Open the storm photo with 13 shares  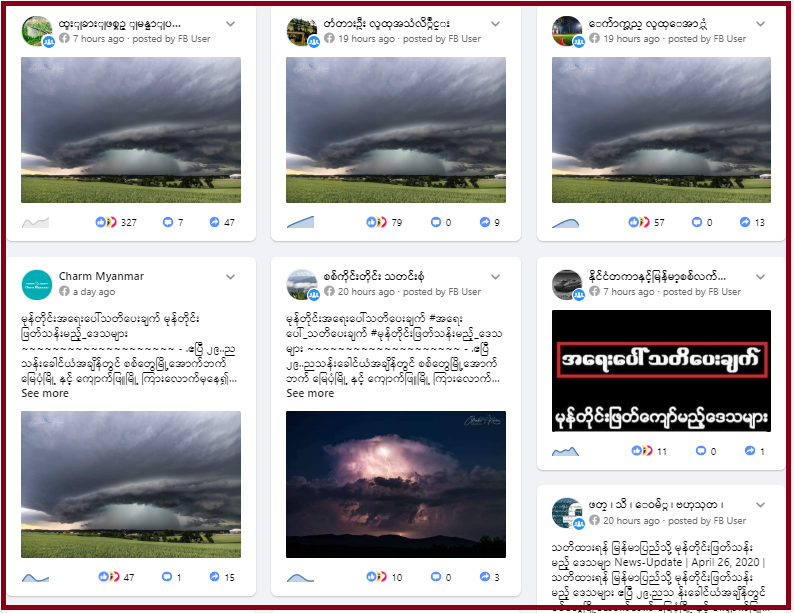(661, 129)
